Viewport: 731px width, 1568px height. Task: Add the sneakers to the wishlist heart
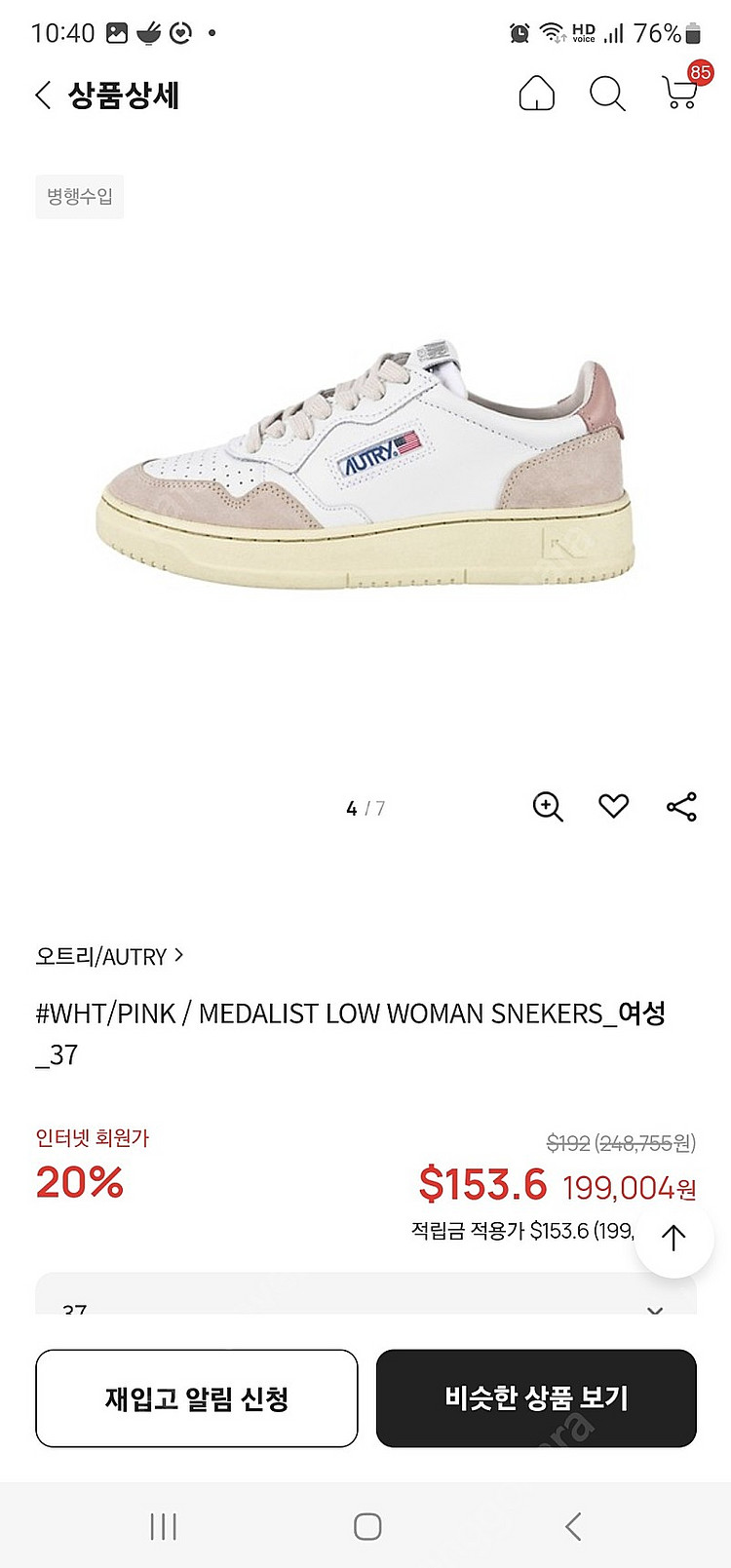(x=613, y=806)
